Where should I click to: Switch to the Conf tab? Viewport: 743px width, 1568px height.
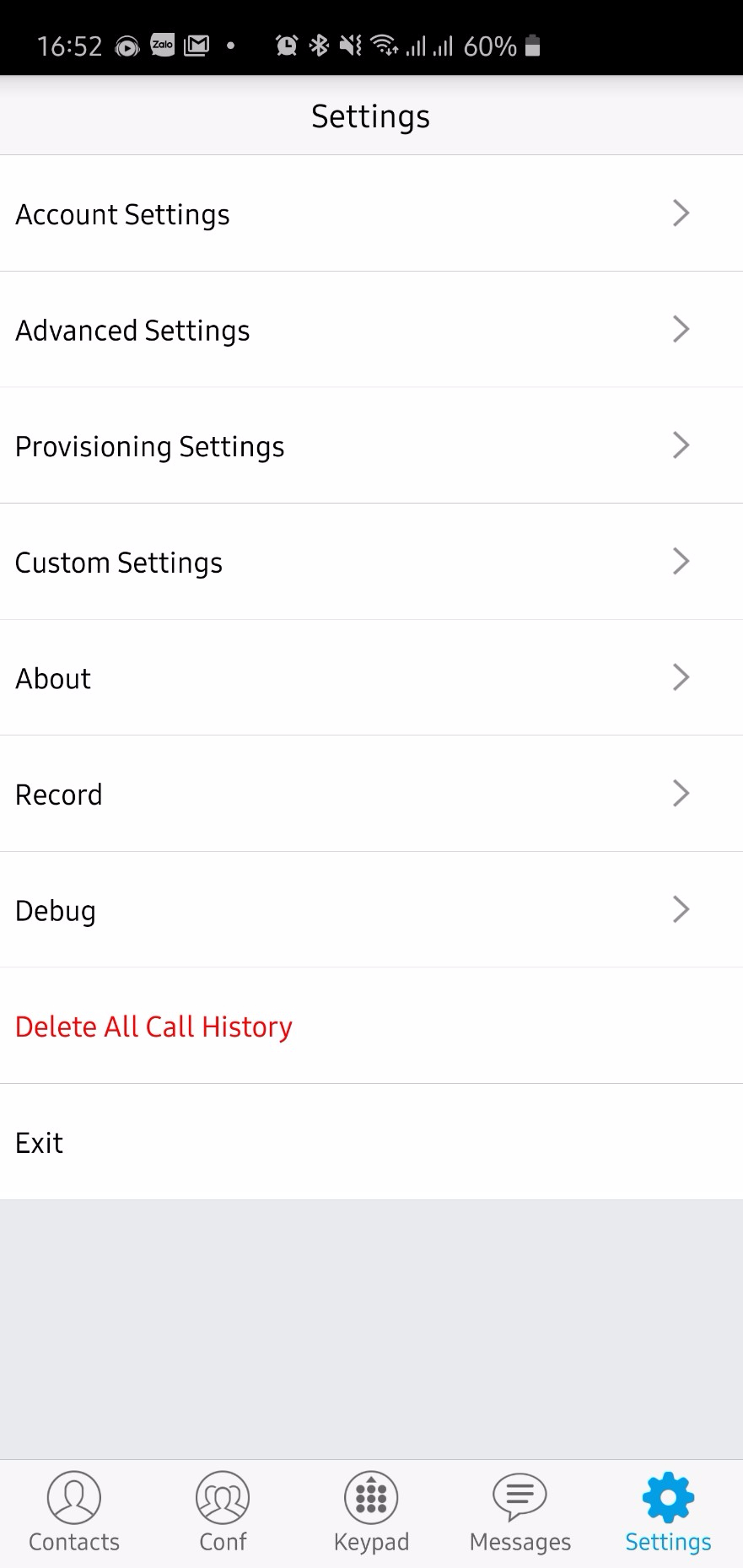click(223, 1512)
